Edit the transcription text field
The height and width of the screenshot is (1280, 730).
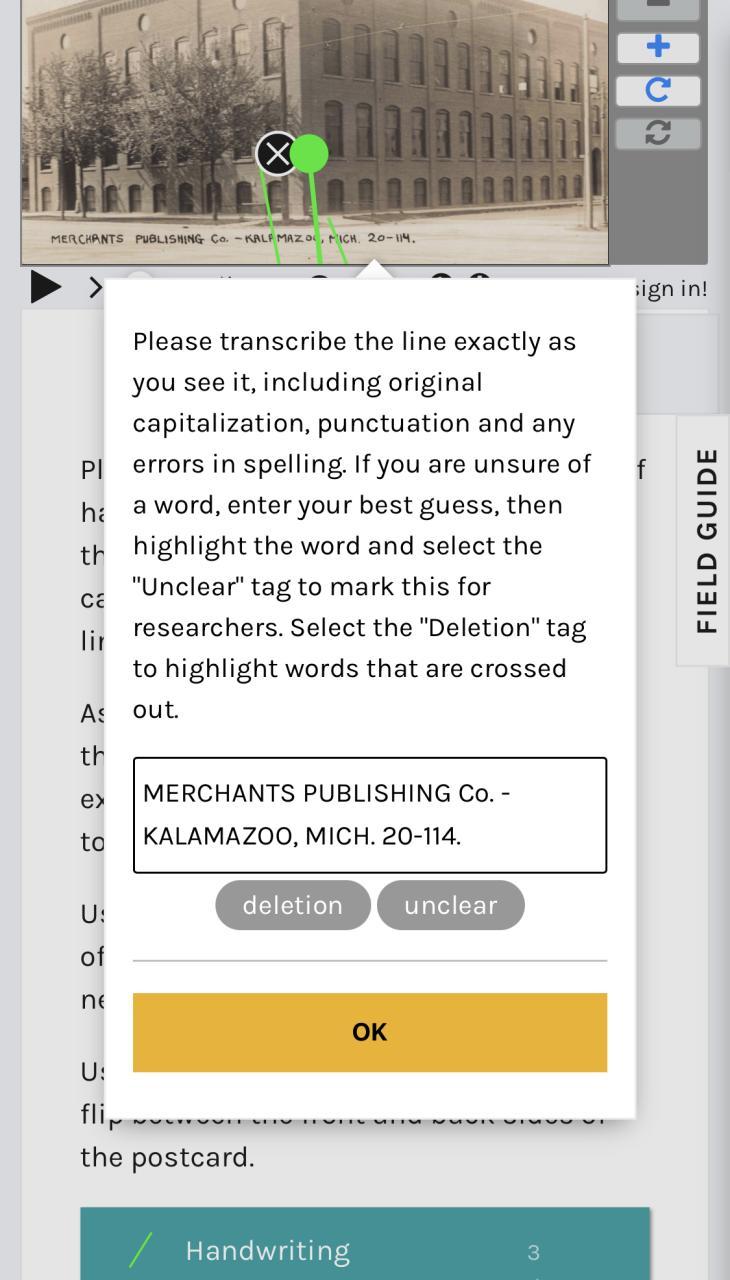[370, 815]
